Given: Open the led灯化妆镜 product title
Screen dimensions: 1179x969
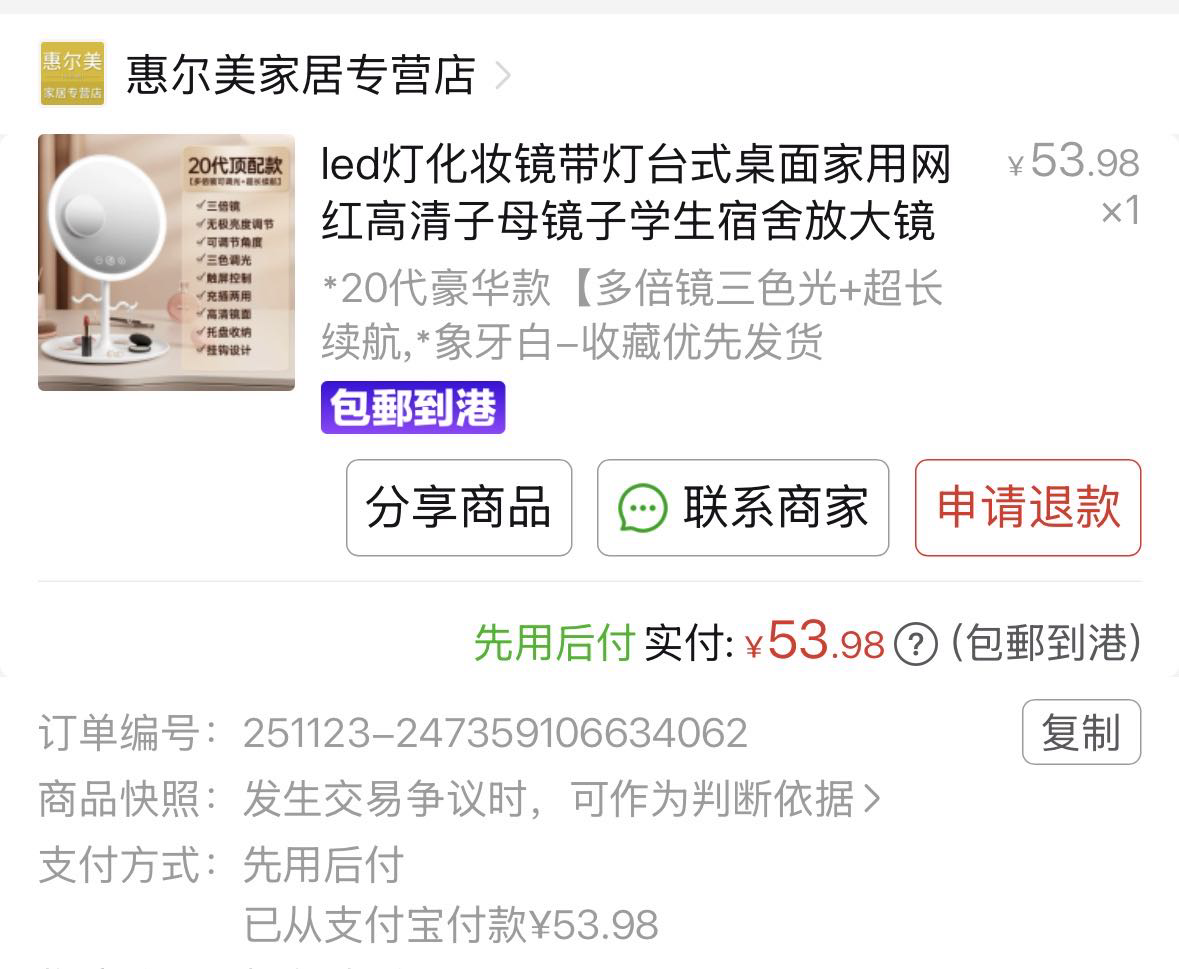Looking at the screenshot, I should [x=634, y=193].
